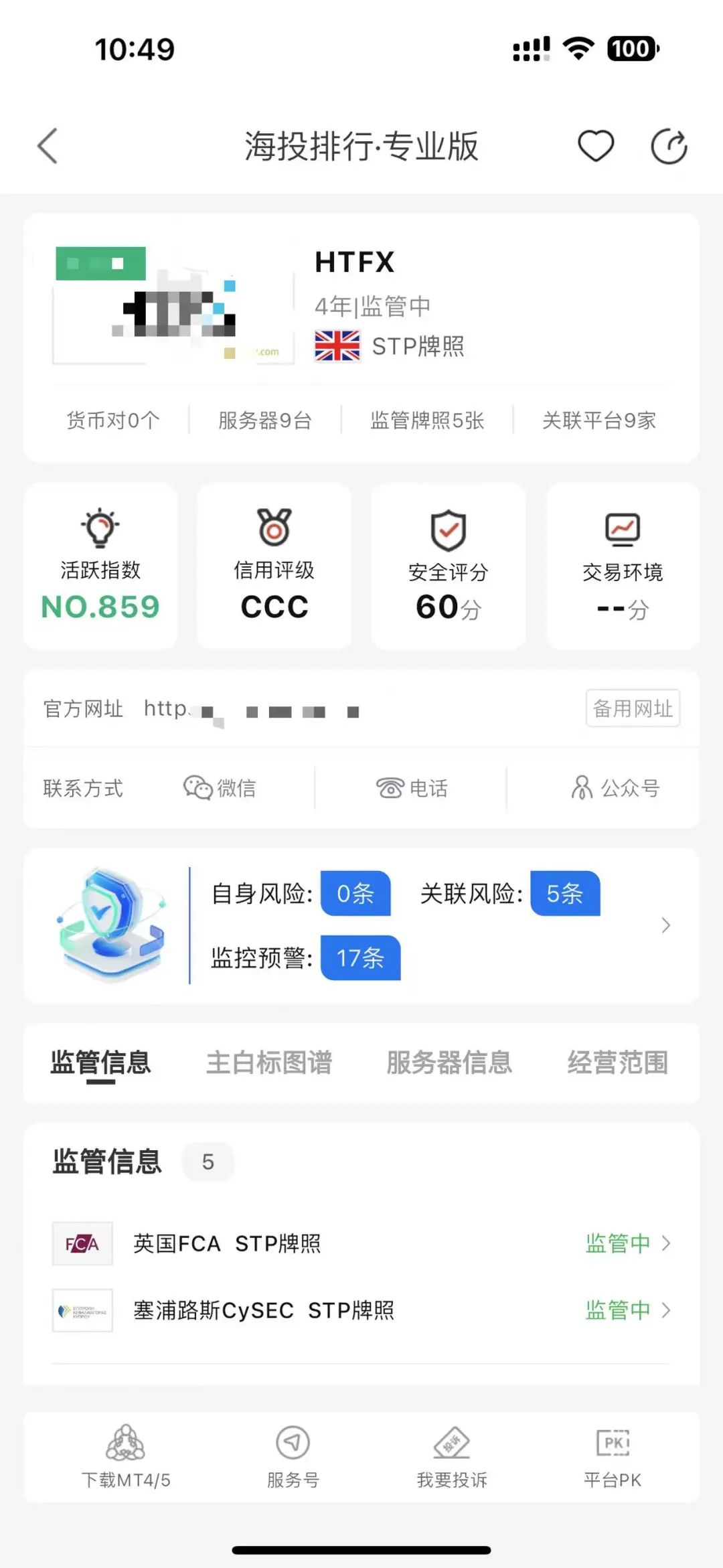This screenshot has height=1568, width=723.
Task: Tap the 信用评级 medal icon
Action: coord(274,529)
